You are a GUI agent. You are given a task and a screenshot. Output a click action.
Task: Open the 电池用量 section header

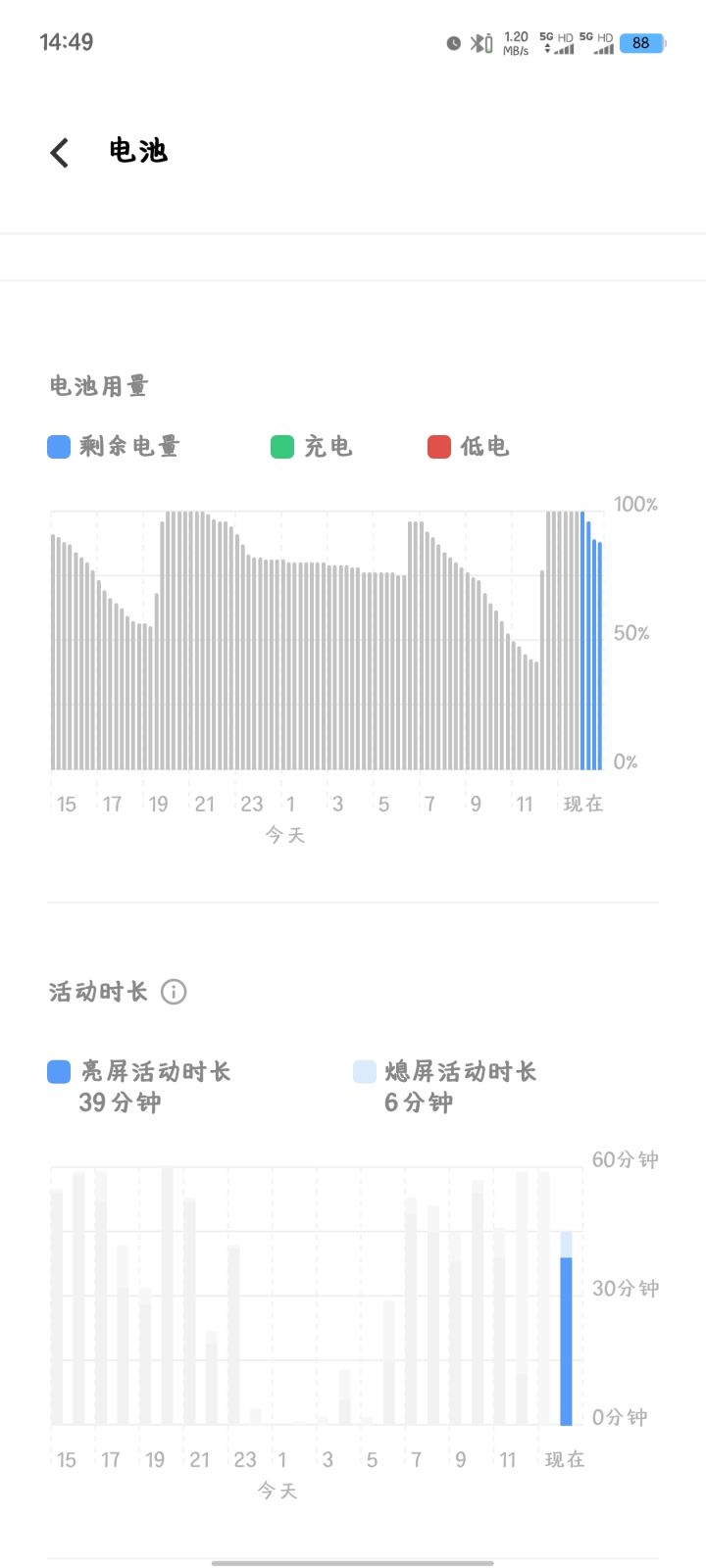pyautogui.click(x=98, y=386)
